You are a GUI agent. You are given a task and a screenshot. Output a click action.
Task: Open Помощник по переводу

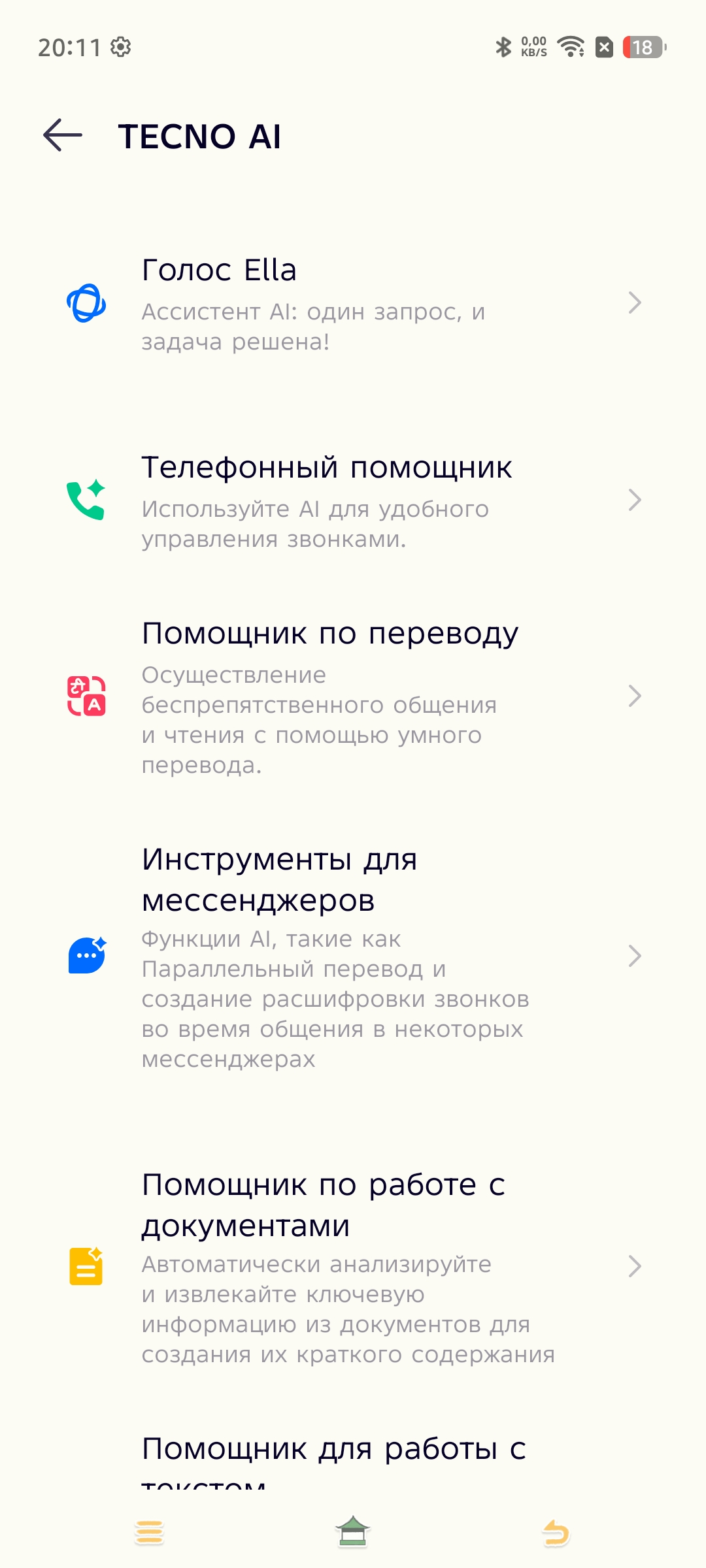tap(353, 696)
